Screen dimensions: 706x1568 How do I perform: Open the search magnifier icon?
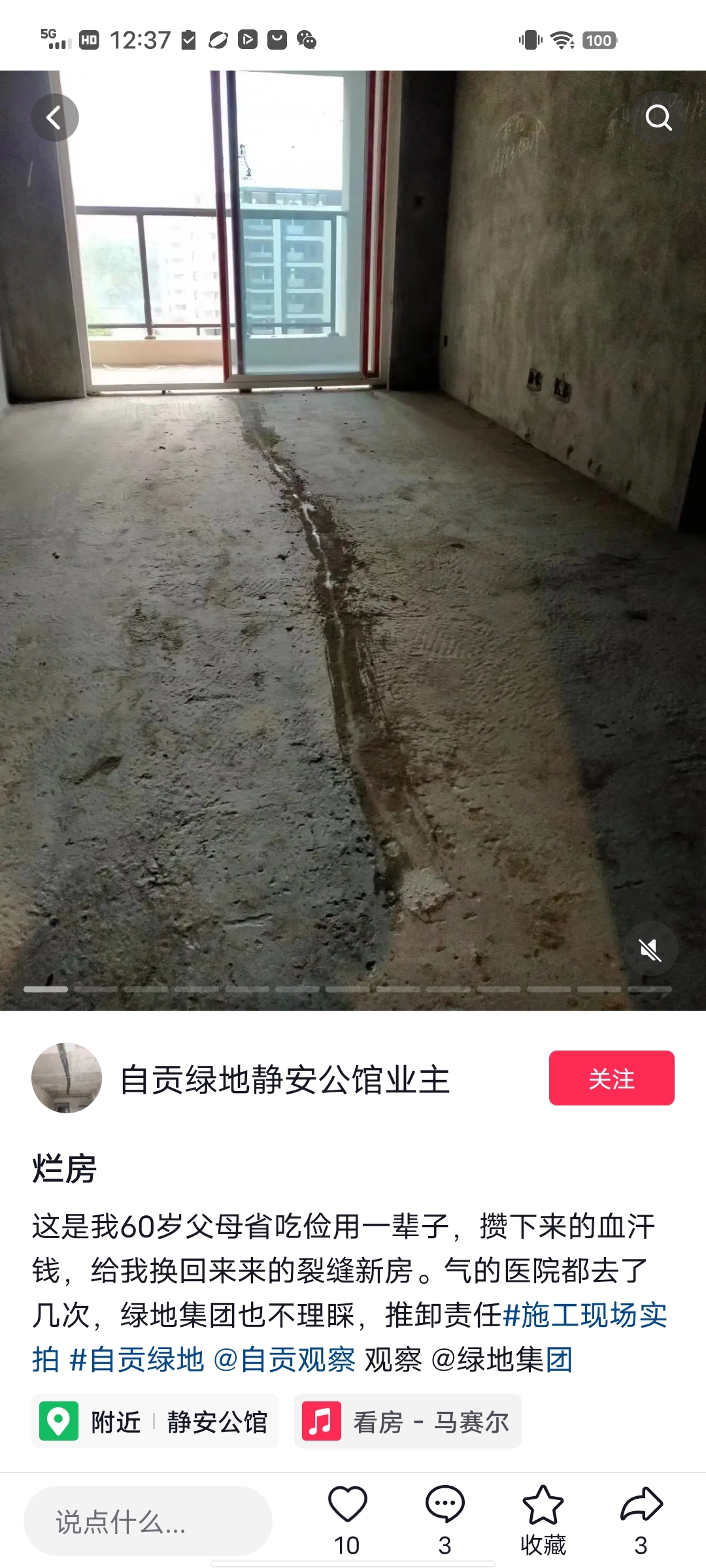click(x=658, y=118)
